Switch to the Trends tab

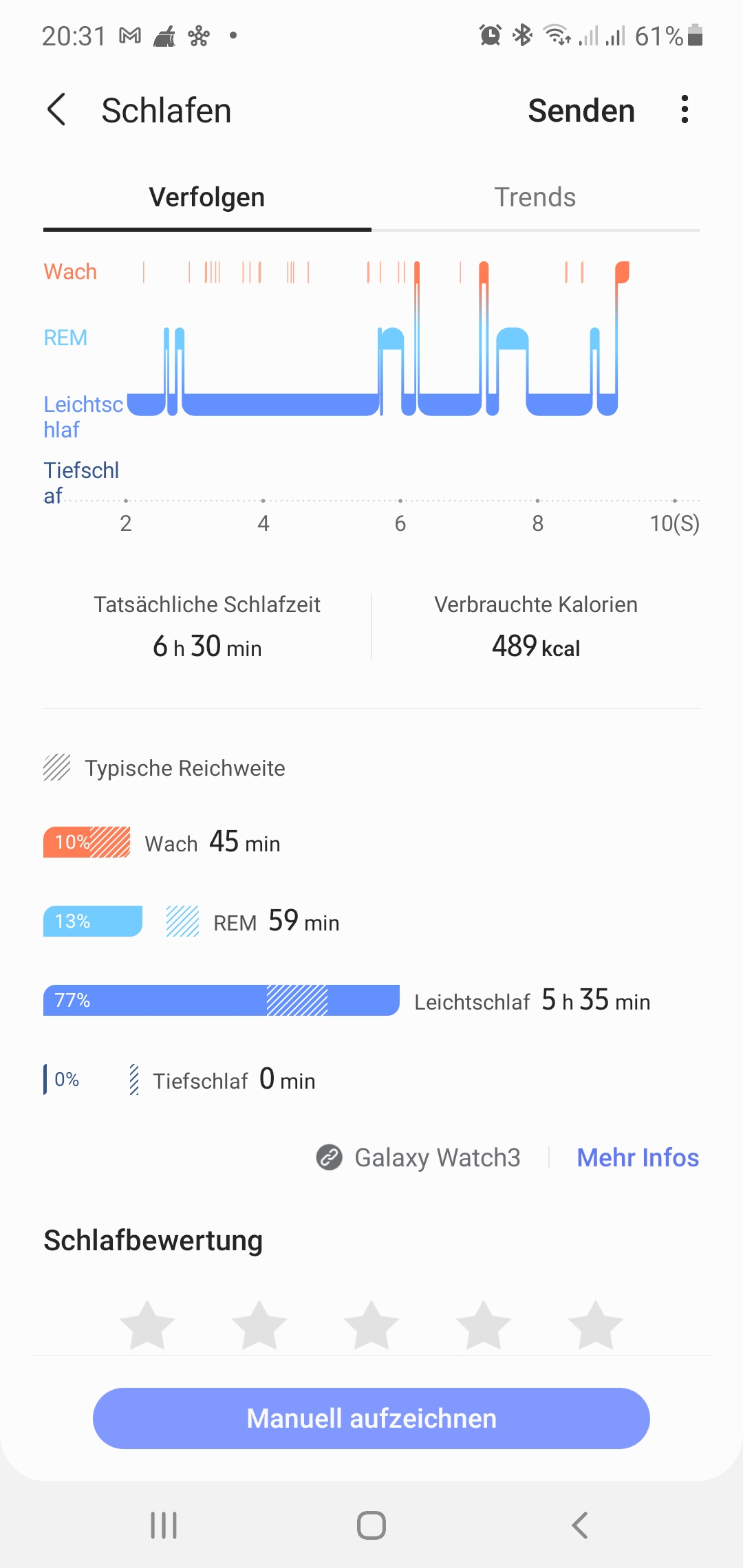(535, 197)
